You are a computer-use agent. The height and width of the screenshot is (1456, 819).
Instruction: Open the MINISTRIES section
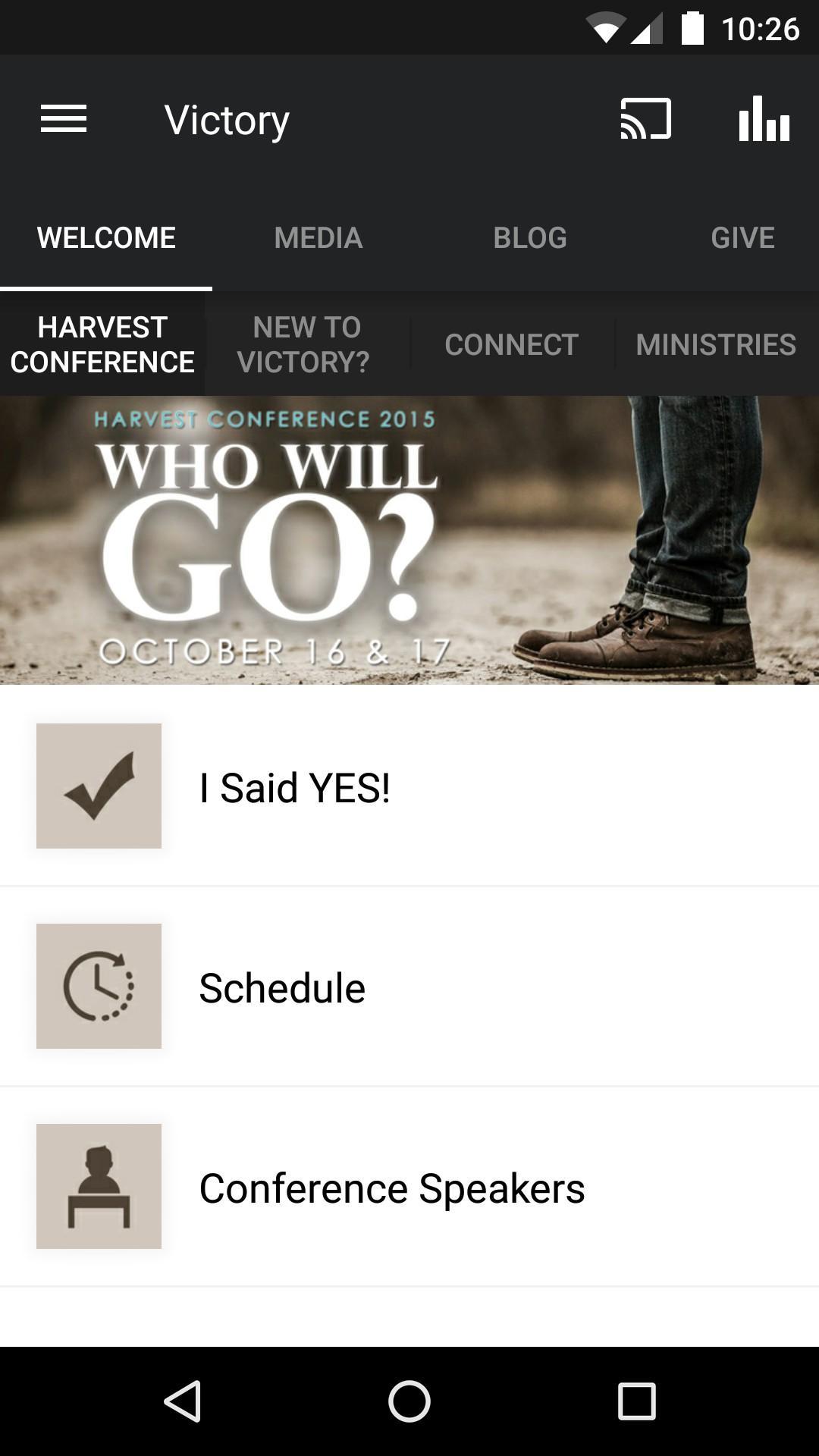[716, 344]
